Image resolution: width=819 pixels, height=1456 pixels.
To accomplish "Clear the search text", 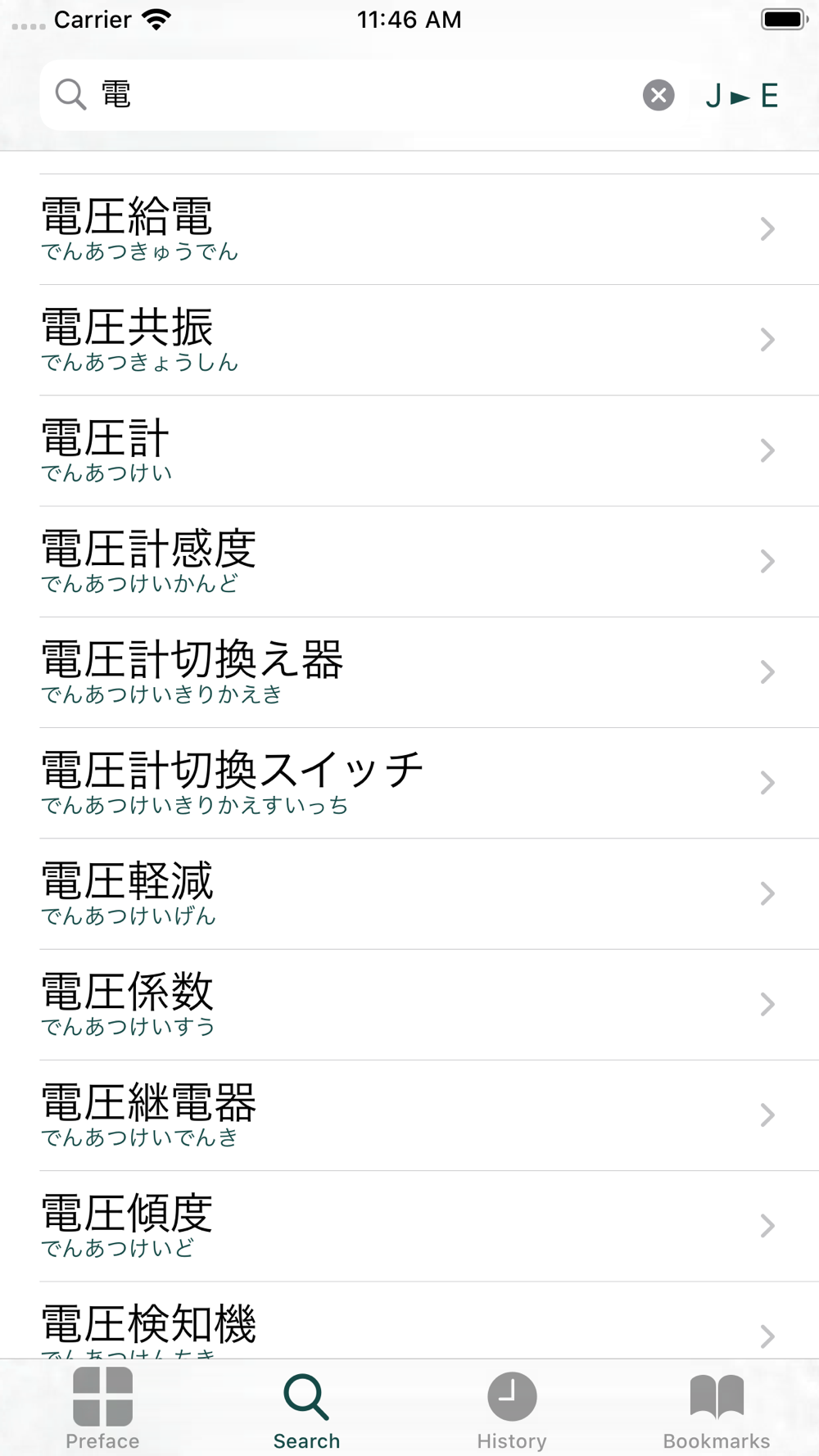I will pyautogui.click(x=658, y=95).
